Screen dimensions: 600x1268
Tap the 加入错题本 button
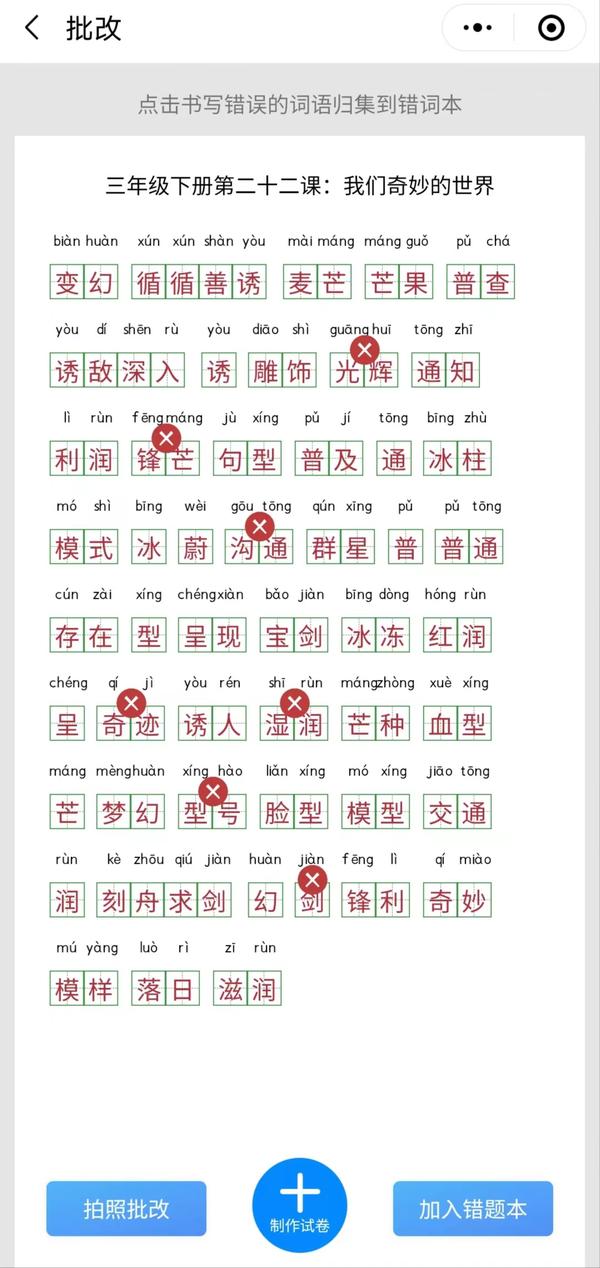coord(472,1208)
